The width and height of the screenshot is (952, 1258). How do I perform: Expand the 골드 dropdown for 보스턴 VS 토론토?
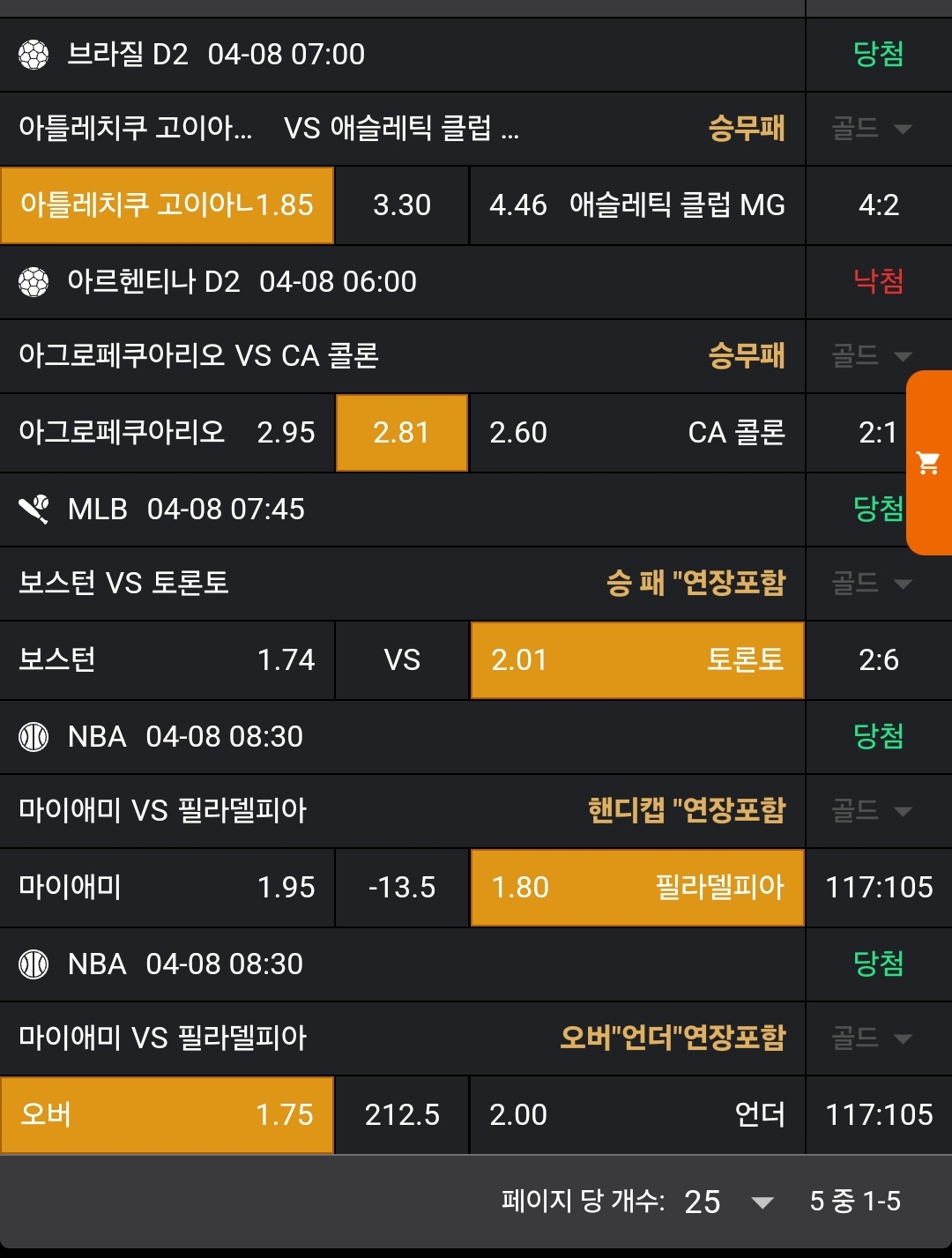(872, 583)
